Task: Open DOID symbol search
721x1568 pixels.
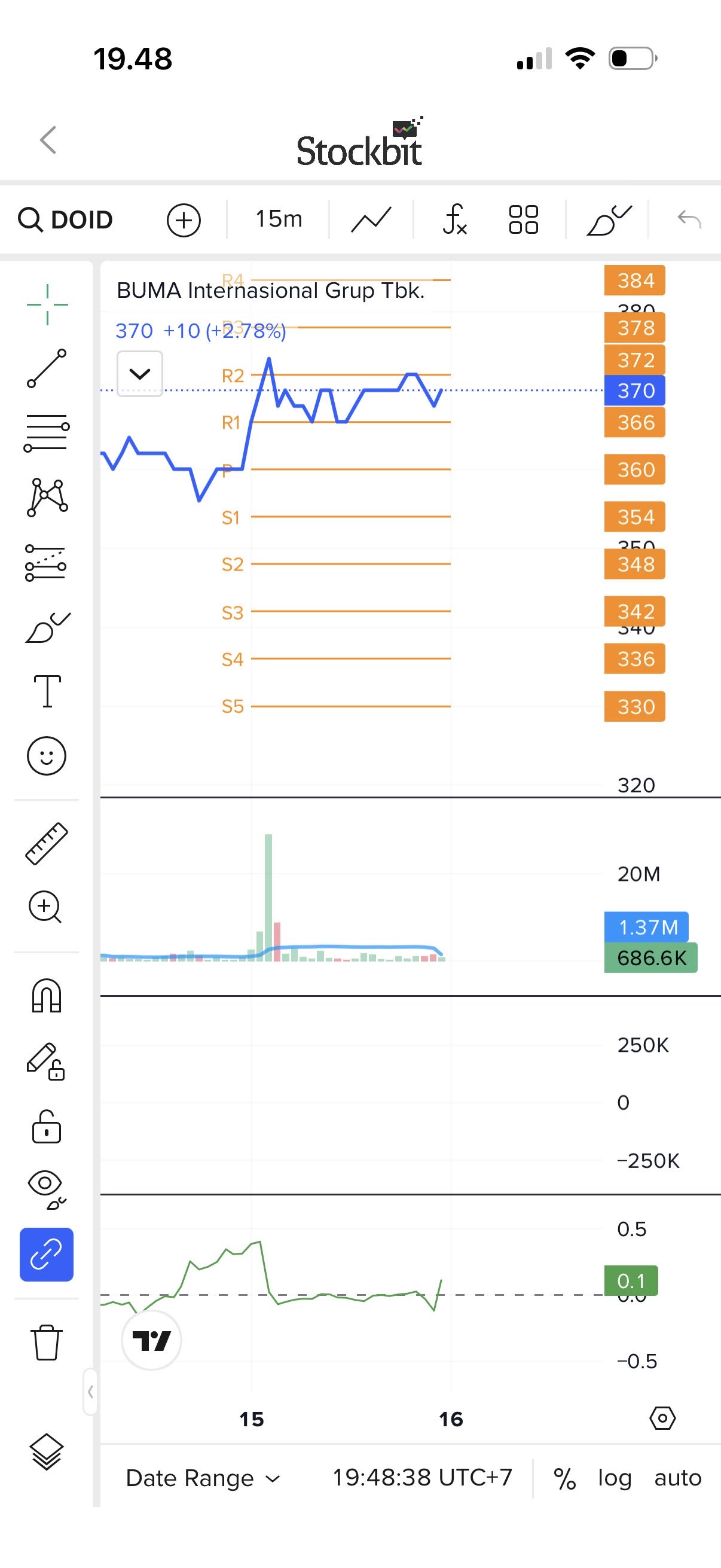Action: (66, 219)
